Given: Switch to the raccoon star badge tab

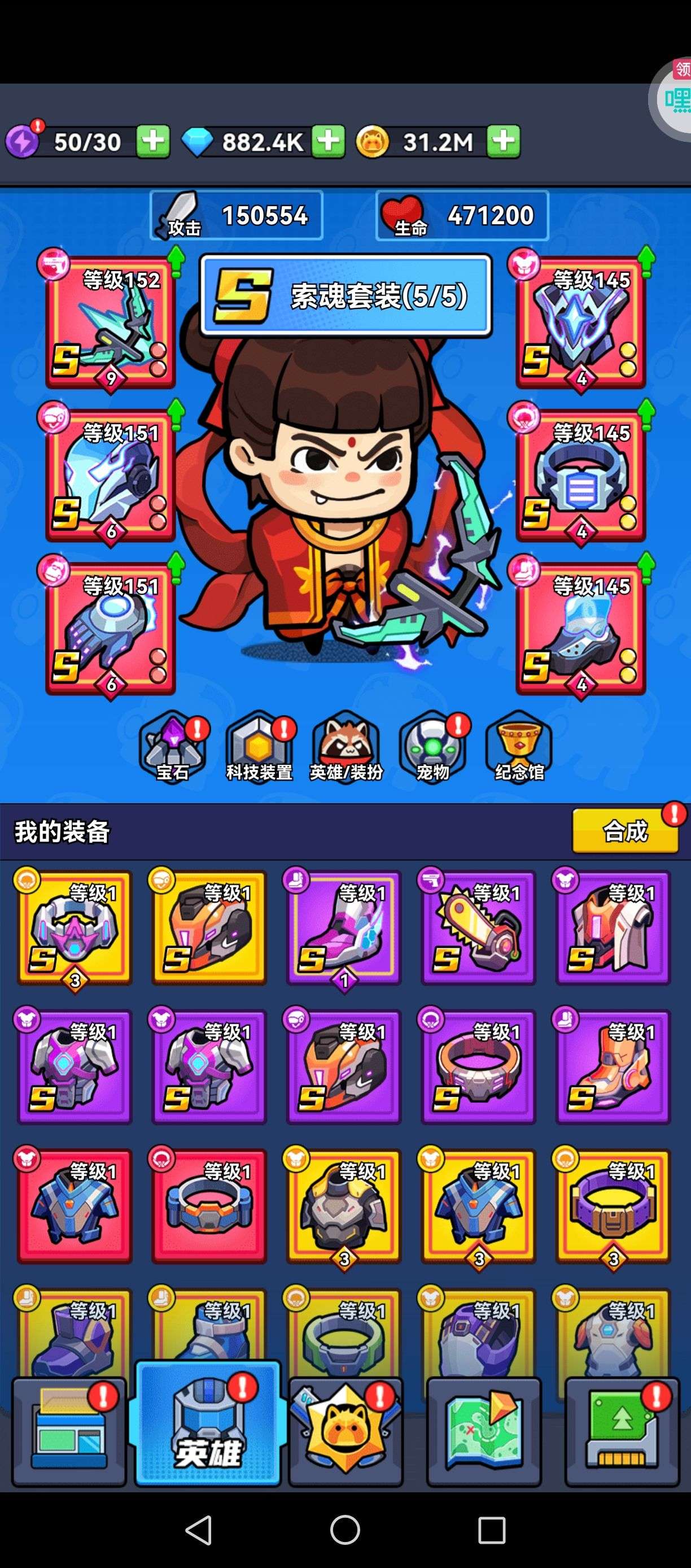Looking at the screenshot, I should point(345,1432).
